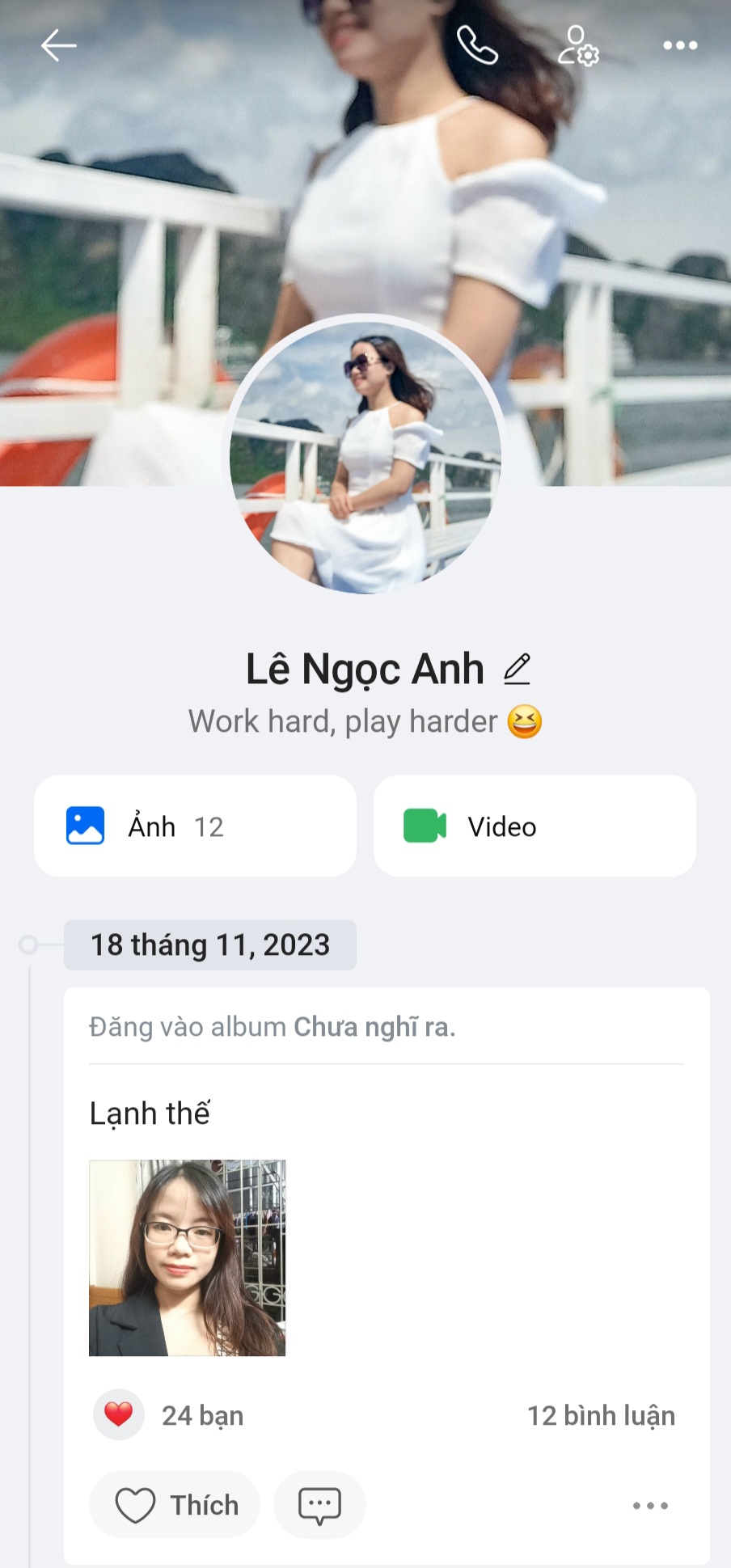Like the post with Thích button
Screen dimensions: 731x1568
(175, 1505)
